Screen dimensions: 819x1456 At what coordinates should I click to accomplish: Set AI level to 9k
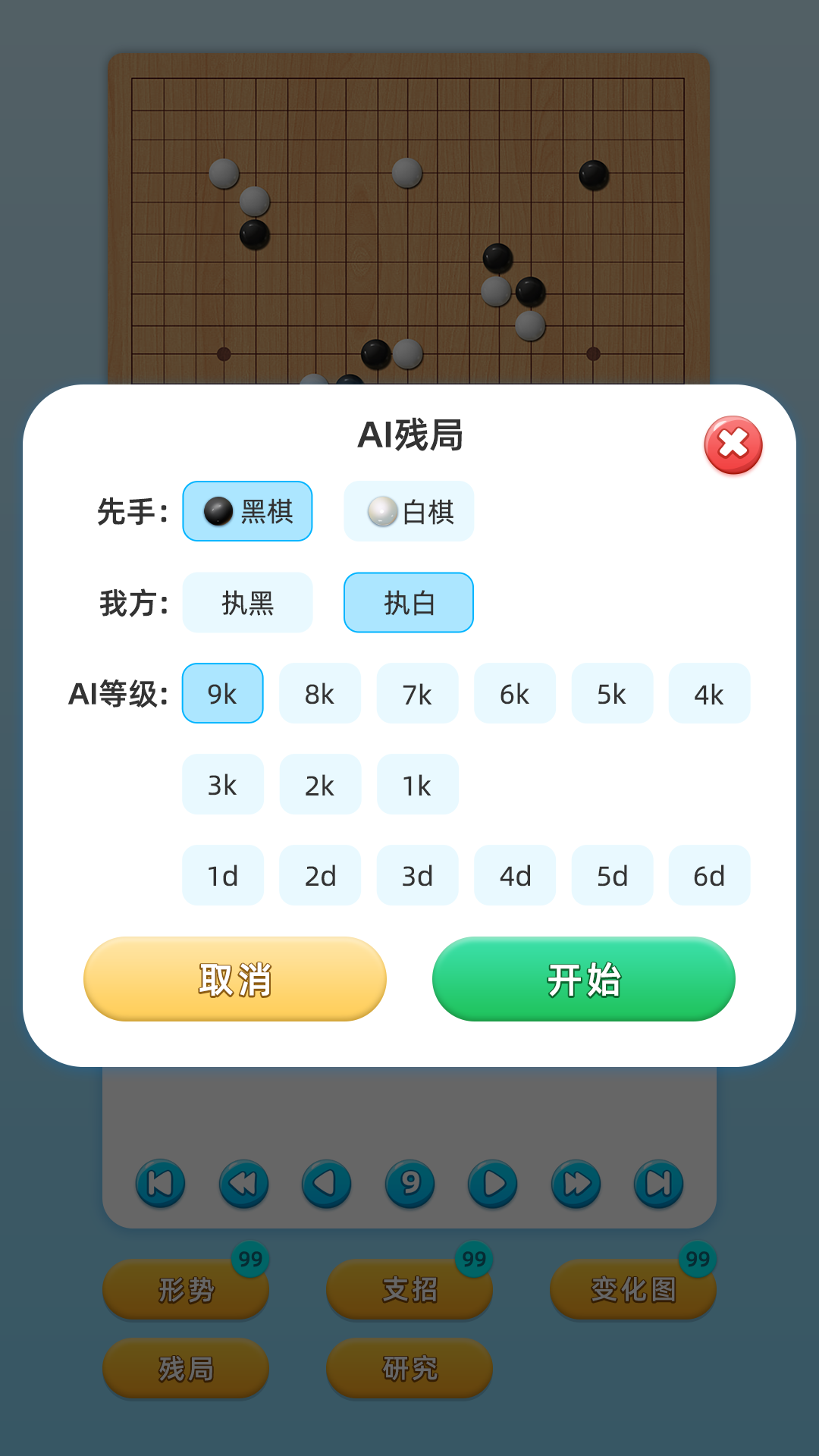[222, 693]
